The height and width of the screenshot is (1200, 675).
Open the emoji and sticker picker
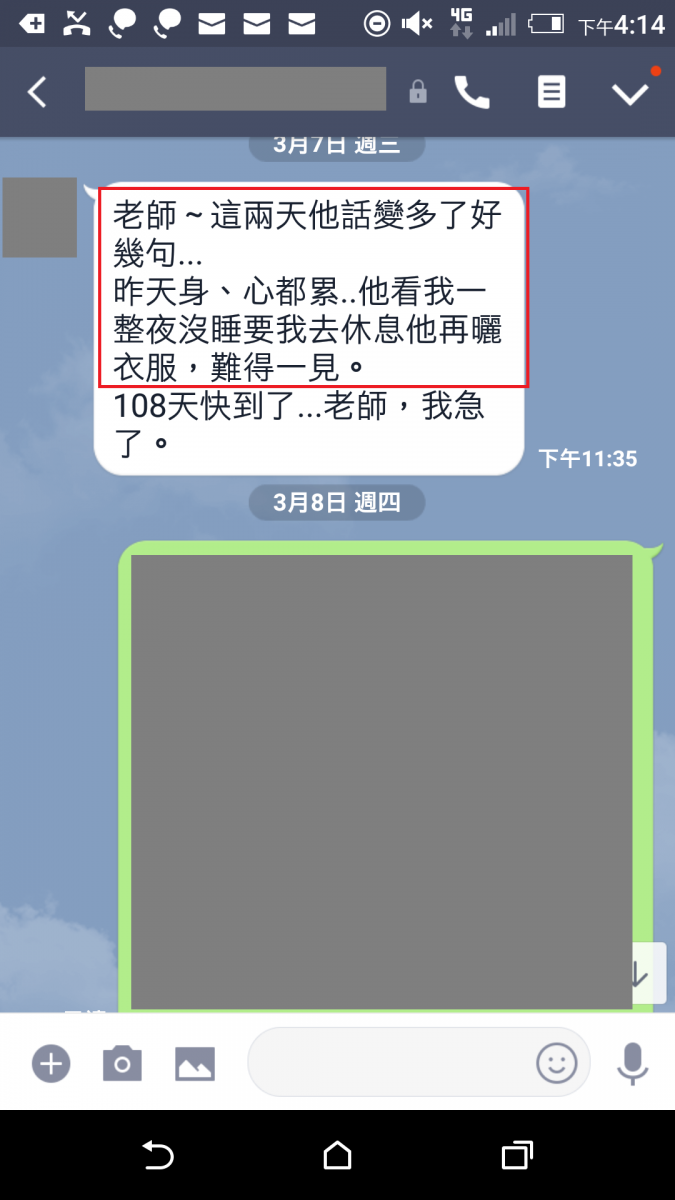(557, 1063)
